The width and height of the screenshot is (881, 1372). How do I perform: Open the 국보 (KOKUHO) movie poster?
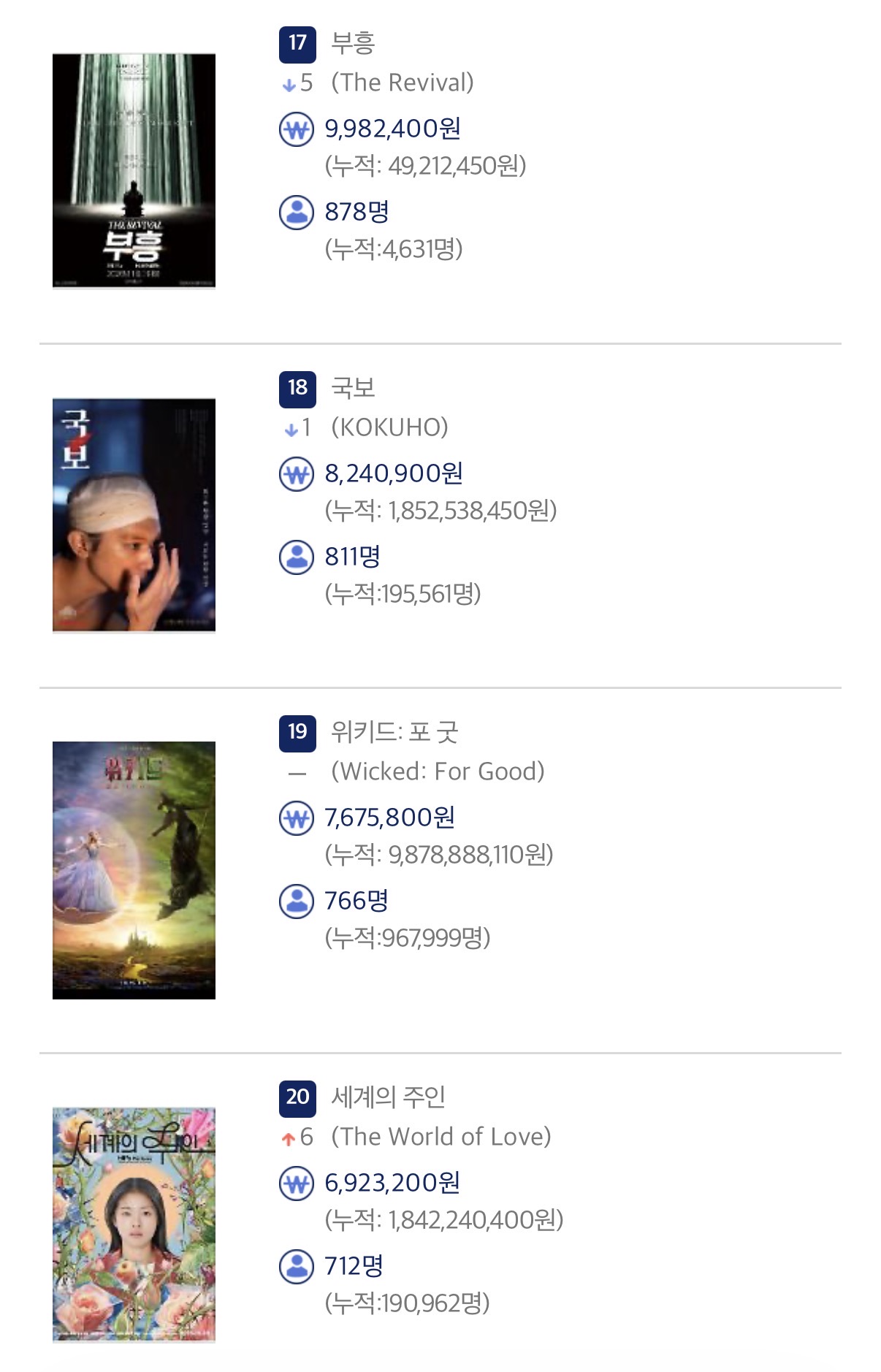(134, 515)
